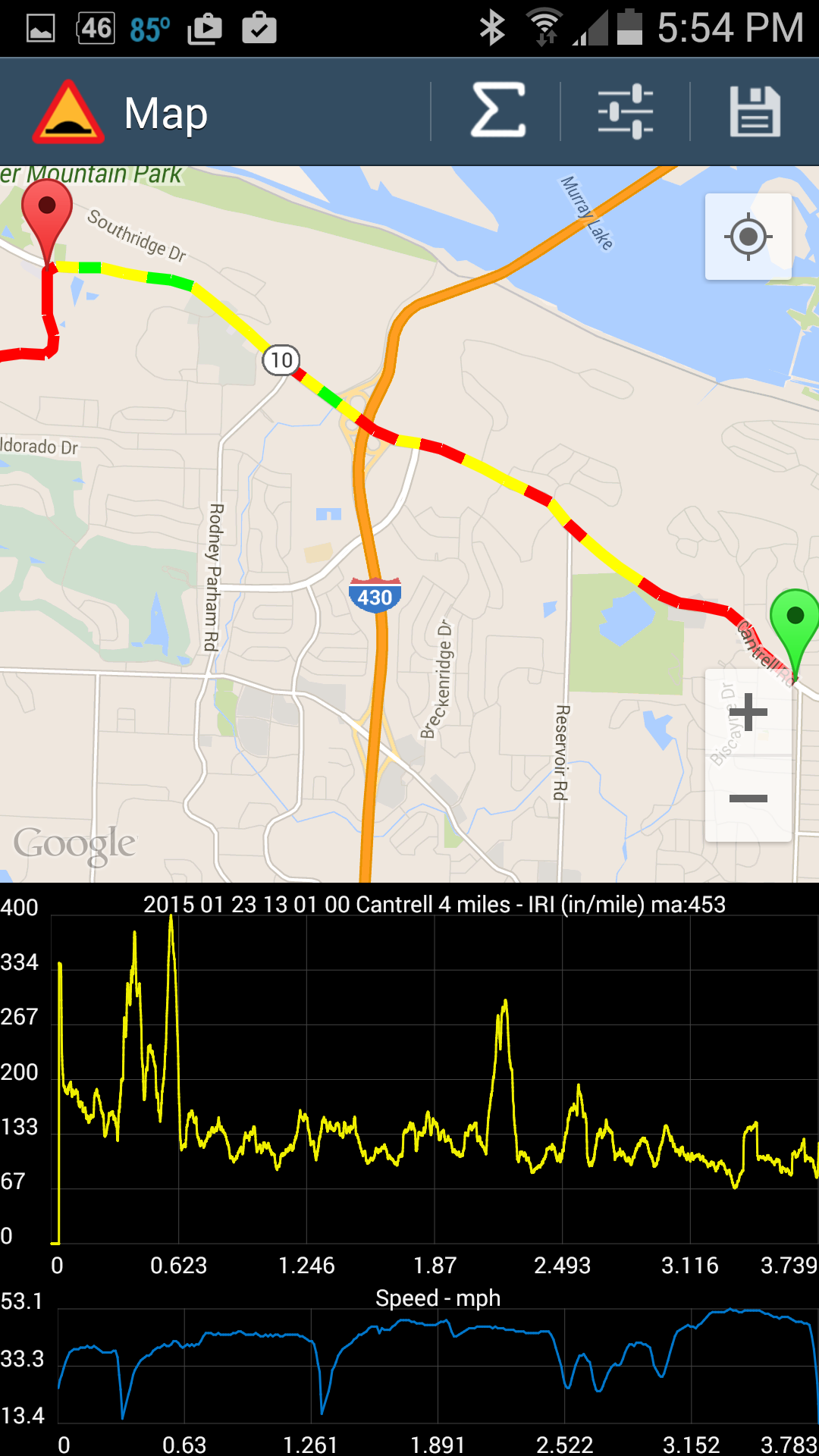Tap the Bluetooth status bar icon
The width and height of the screenshot is (819, 1456).
click(491, 26)
